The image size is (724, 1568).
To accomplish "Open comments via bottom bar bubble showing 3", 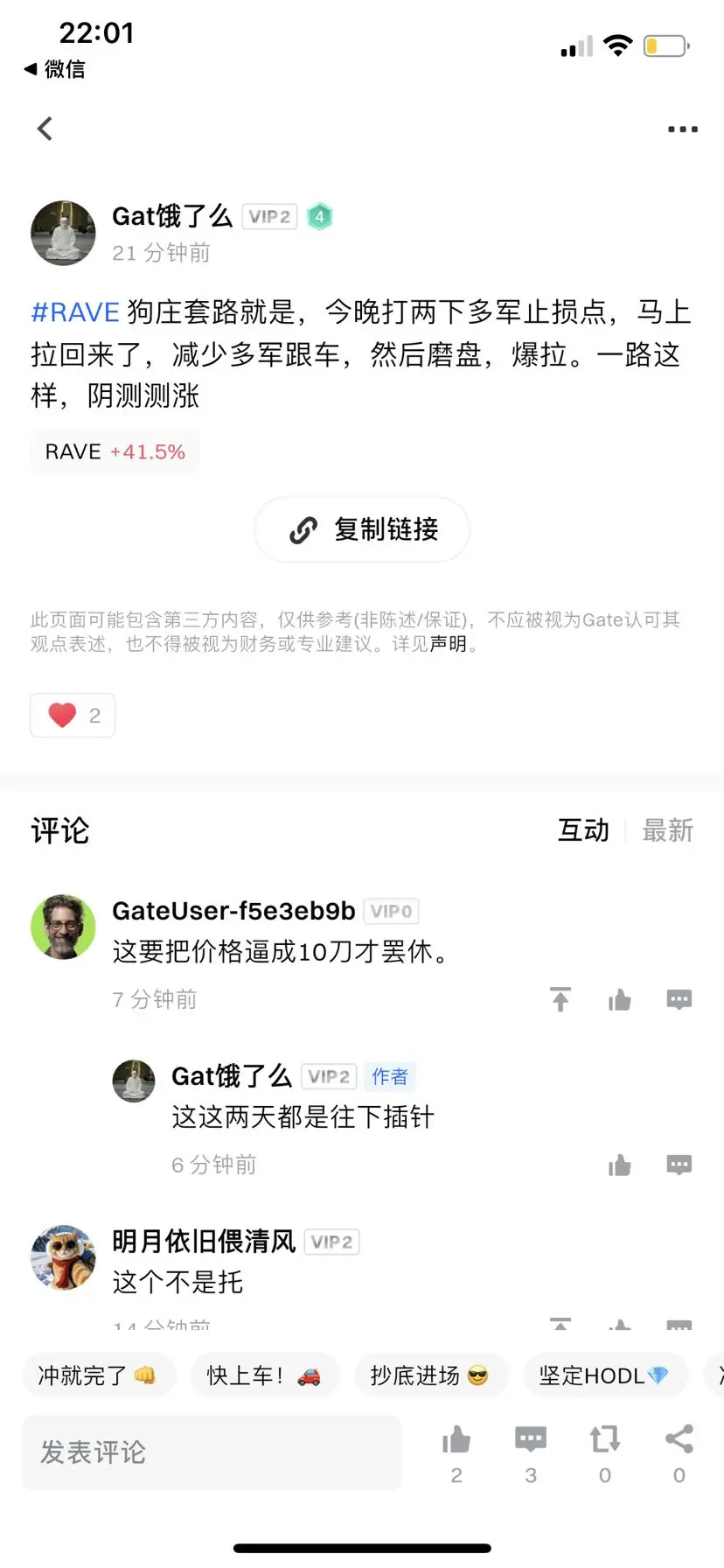I will point(530,1438).
